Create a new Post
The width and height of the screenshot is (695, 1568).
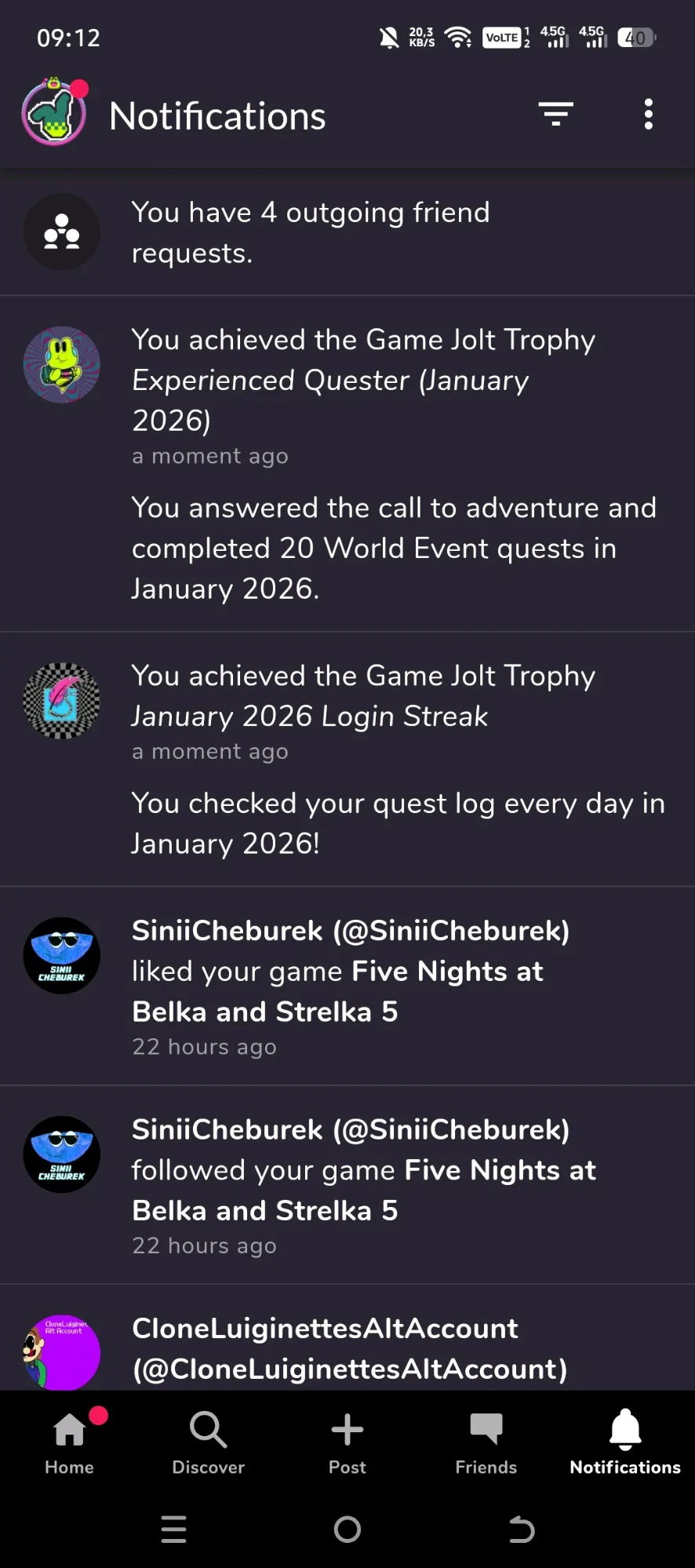coord(347,1442)
